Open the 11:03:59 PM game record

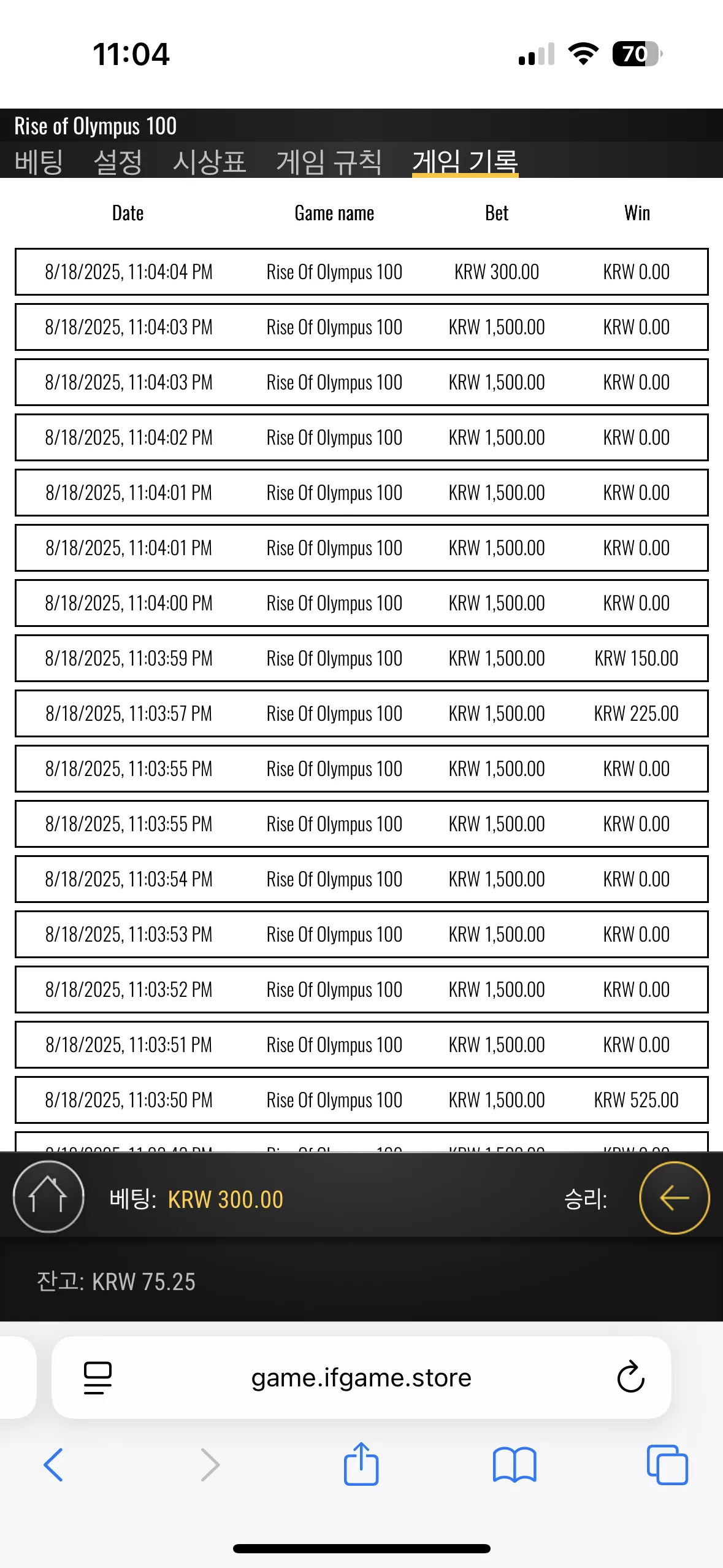click(x=361, y=658)
